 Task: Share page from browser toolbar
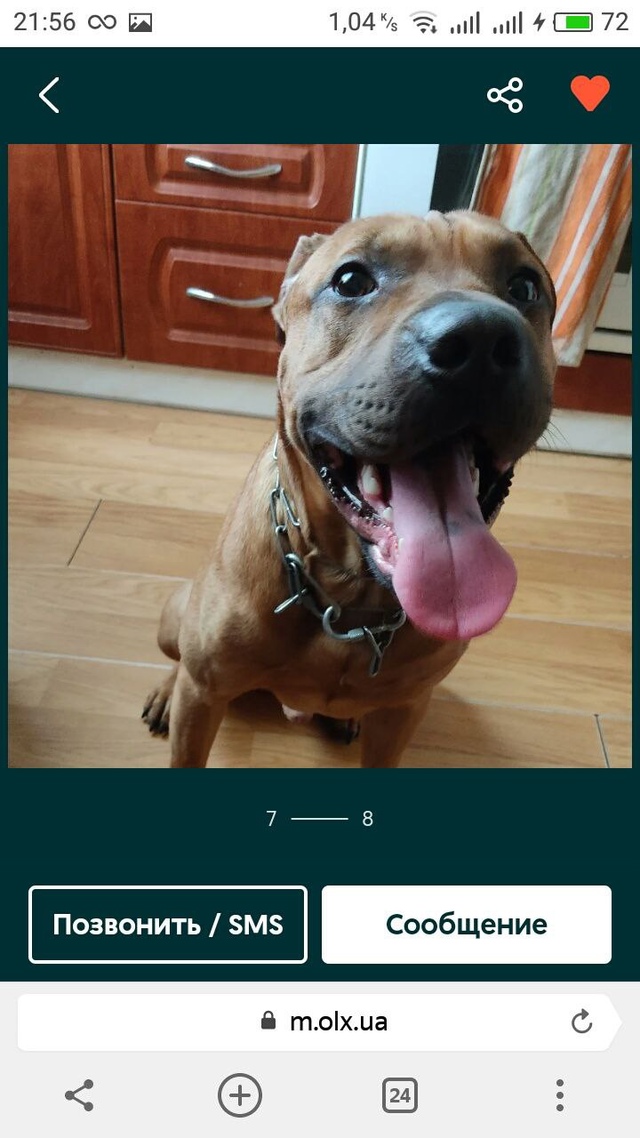pyautogui.click(x=79, y=1095)
